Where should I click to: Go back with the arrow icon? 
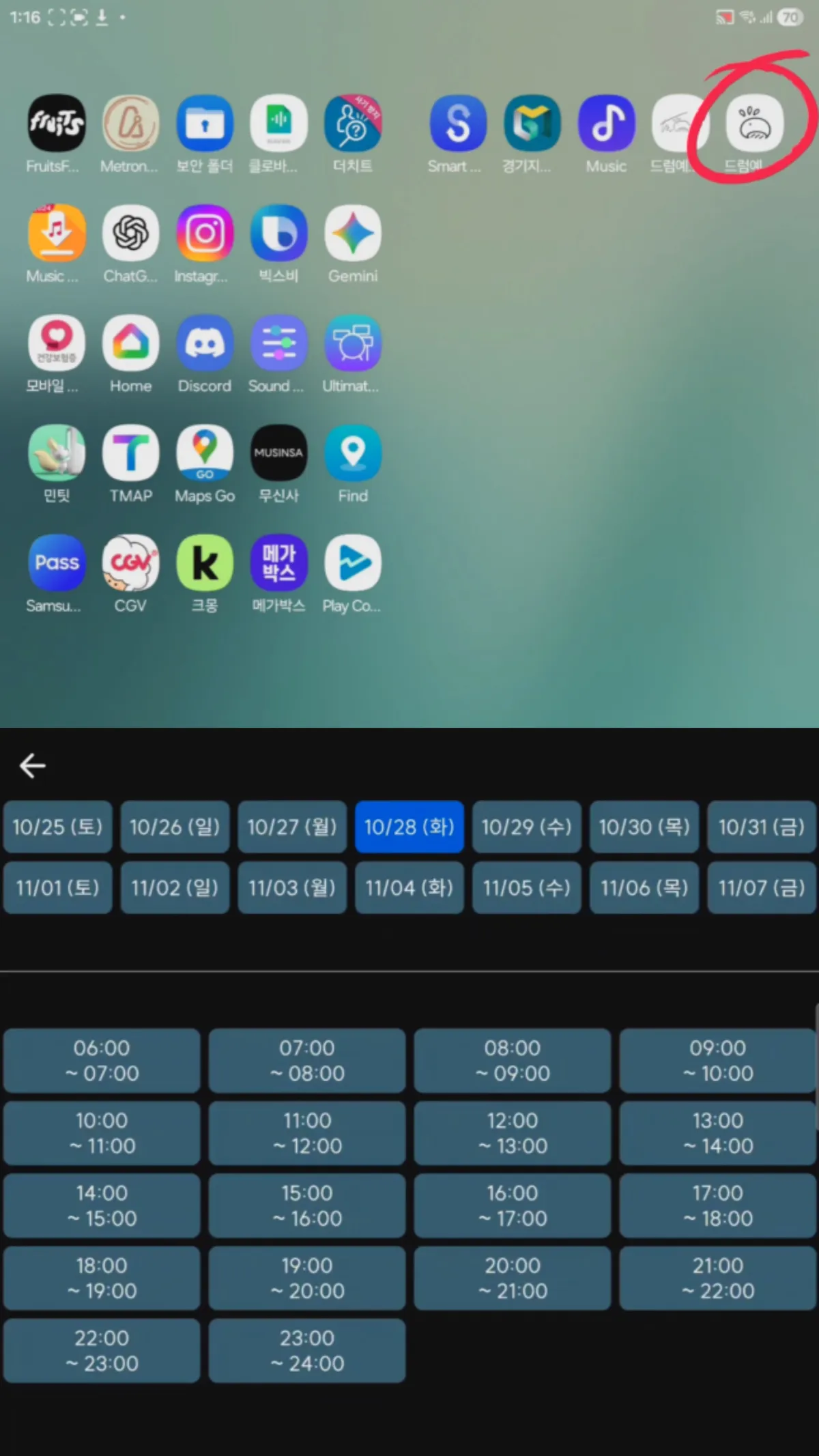click(x=32, y=766)
